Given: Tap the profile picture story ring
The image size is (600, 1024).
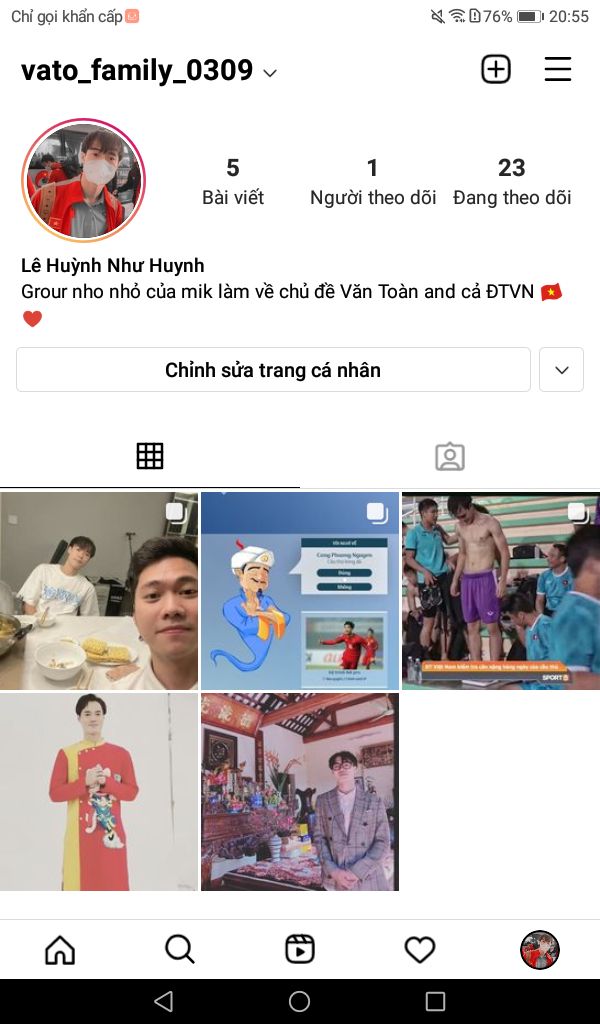Looking at the screenshot, I should tap(84, 180).
